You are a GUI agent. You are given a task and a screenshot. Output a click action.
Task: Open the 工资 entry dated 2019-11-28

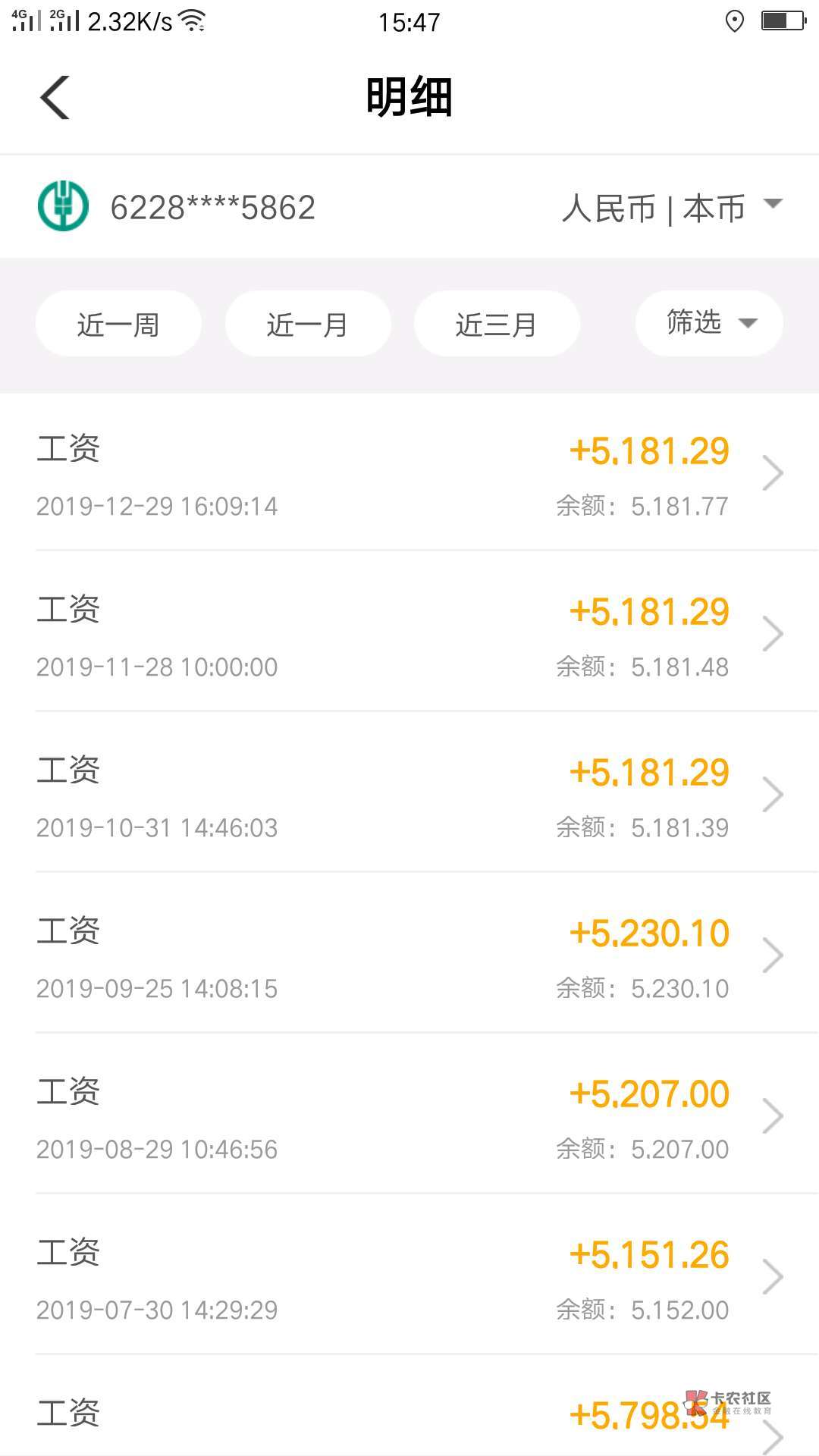(409, 632)
